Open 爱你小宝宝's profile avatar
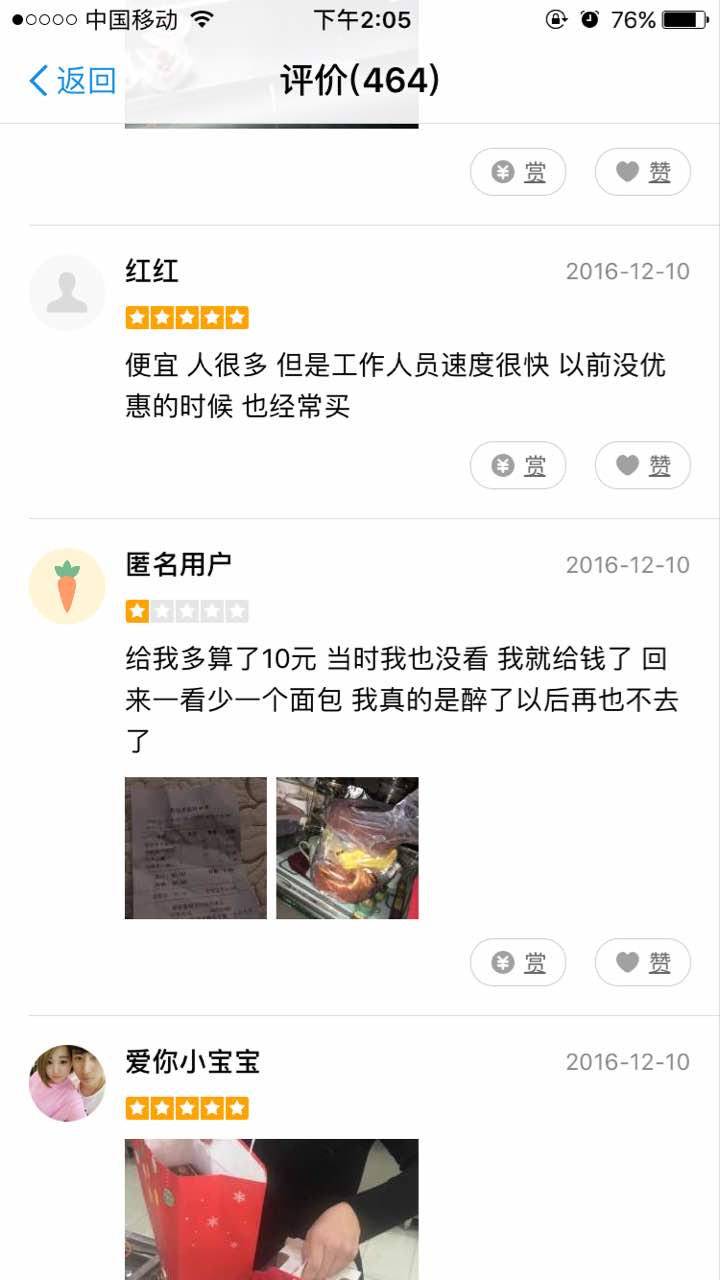This screenshot has height=1280, width=720. (x=67, y=1083)
